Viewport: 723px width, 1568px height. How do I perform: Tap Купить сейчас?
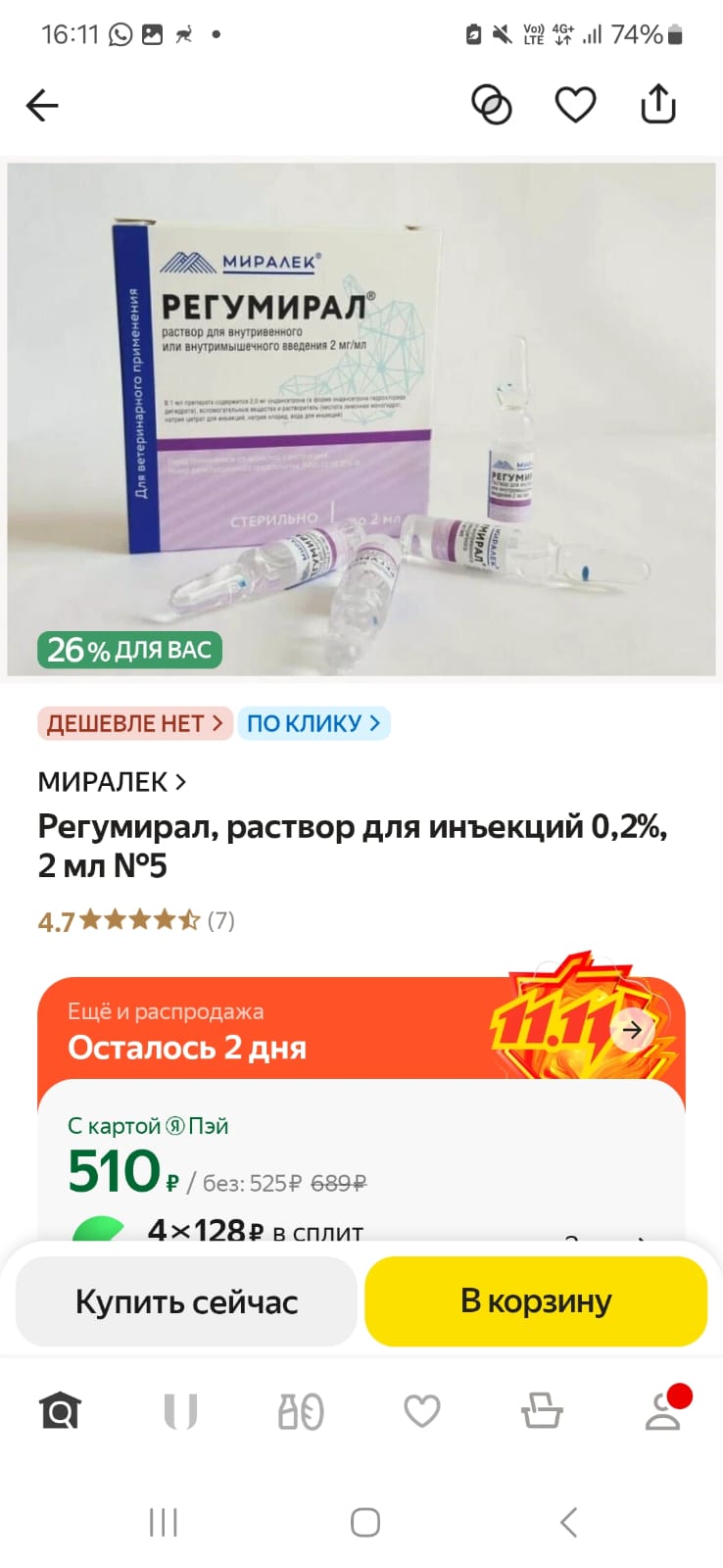[x=186, y=1301]
